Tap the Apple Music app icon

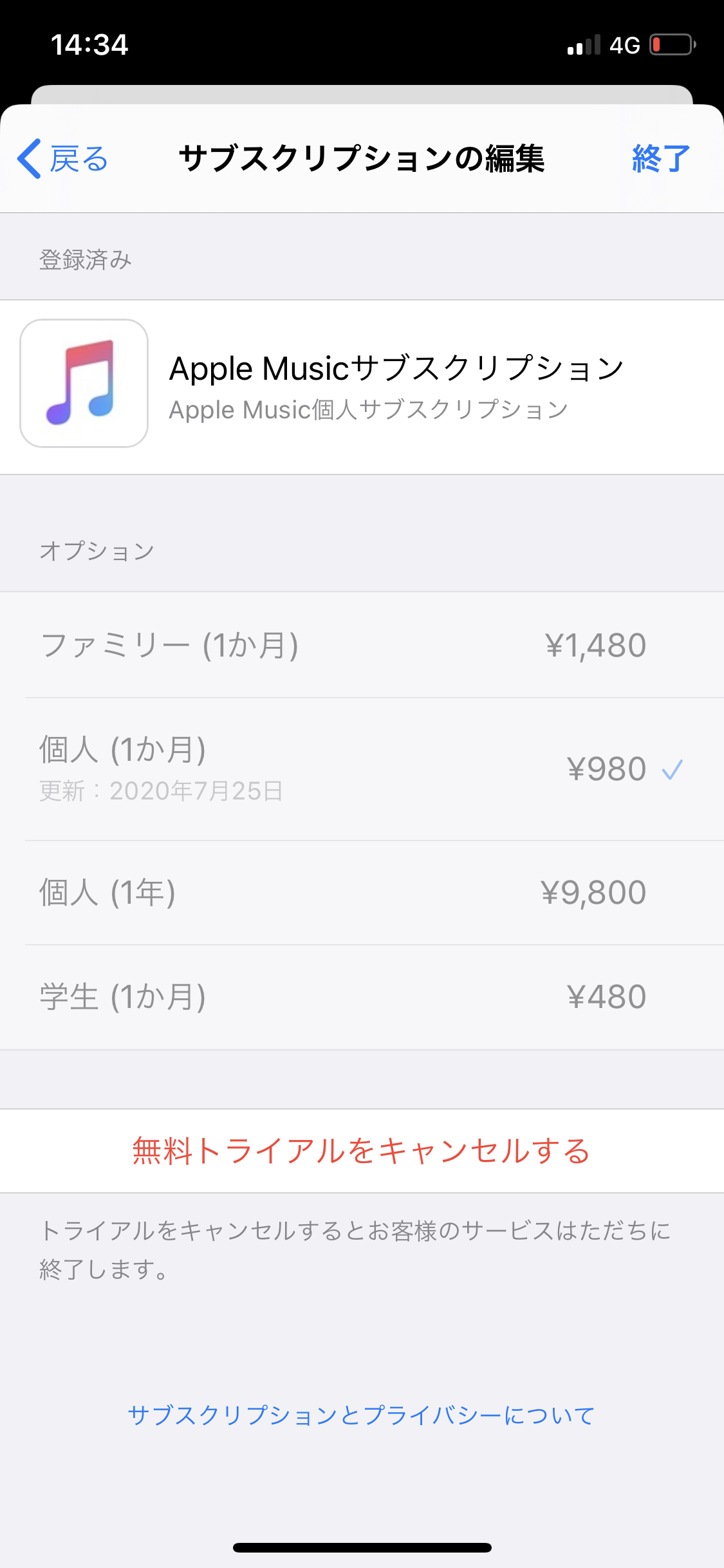[84, 384]
